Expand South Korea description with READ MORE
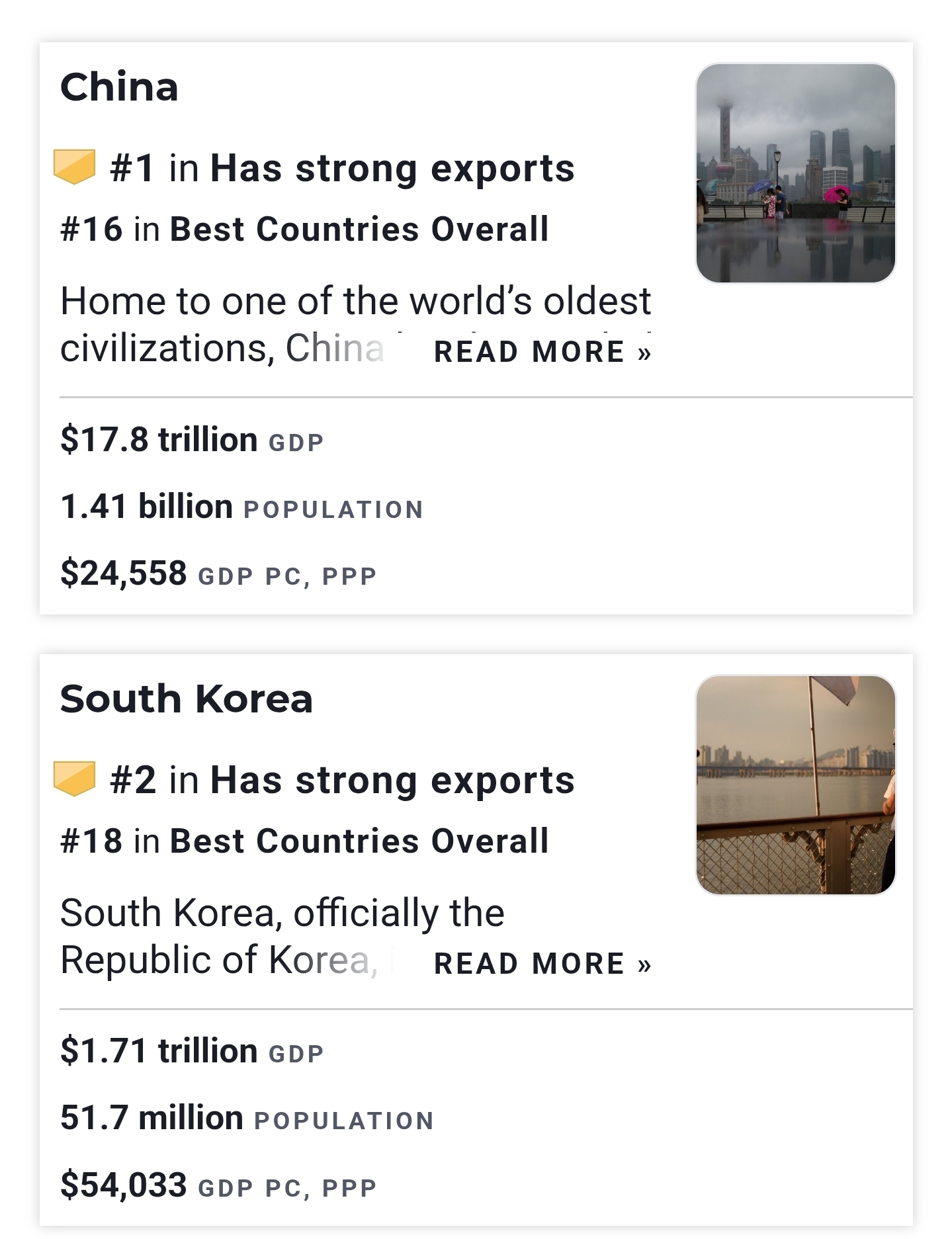The width and height of the screenshot is (952, 1239). pyautogui.click(x=542, y=964)
